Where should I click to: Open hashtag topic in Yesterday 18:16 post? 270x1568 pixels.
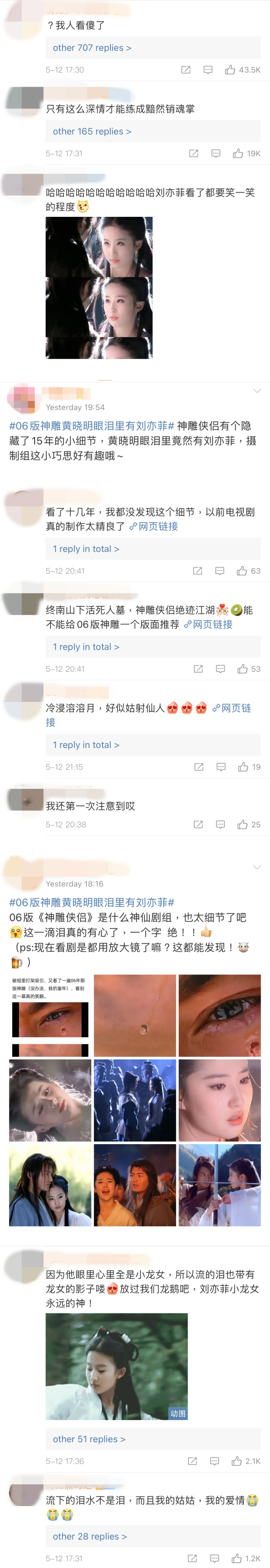pyautogui.click(x=92, y=902)
